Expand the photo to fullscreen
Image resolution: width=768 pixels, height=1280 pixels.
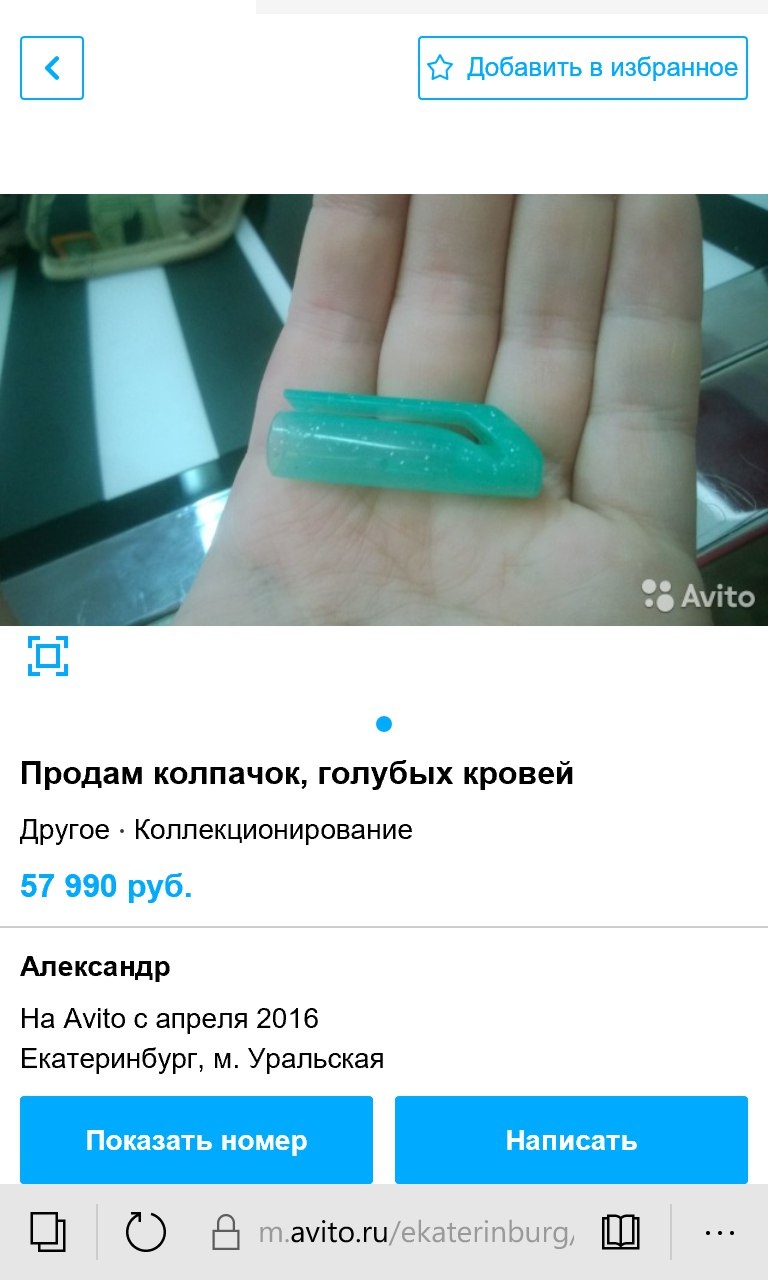click(x=47, y=656)
